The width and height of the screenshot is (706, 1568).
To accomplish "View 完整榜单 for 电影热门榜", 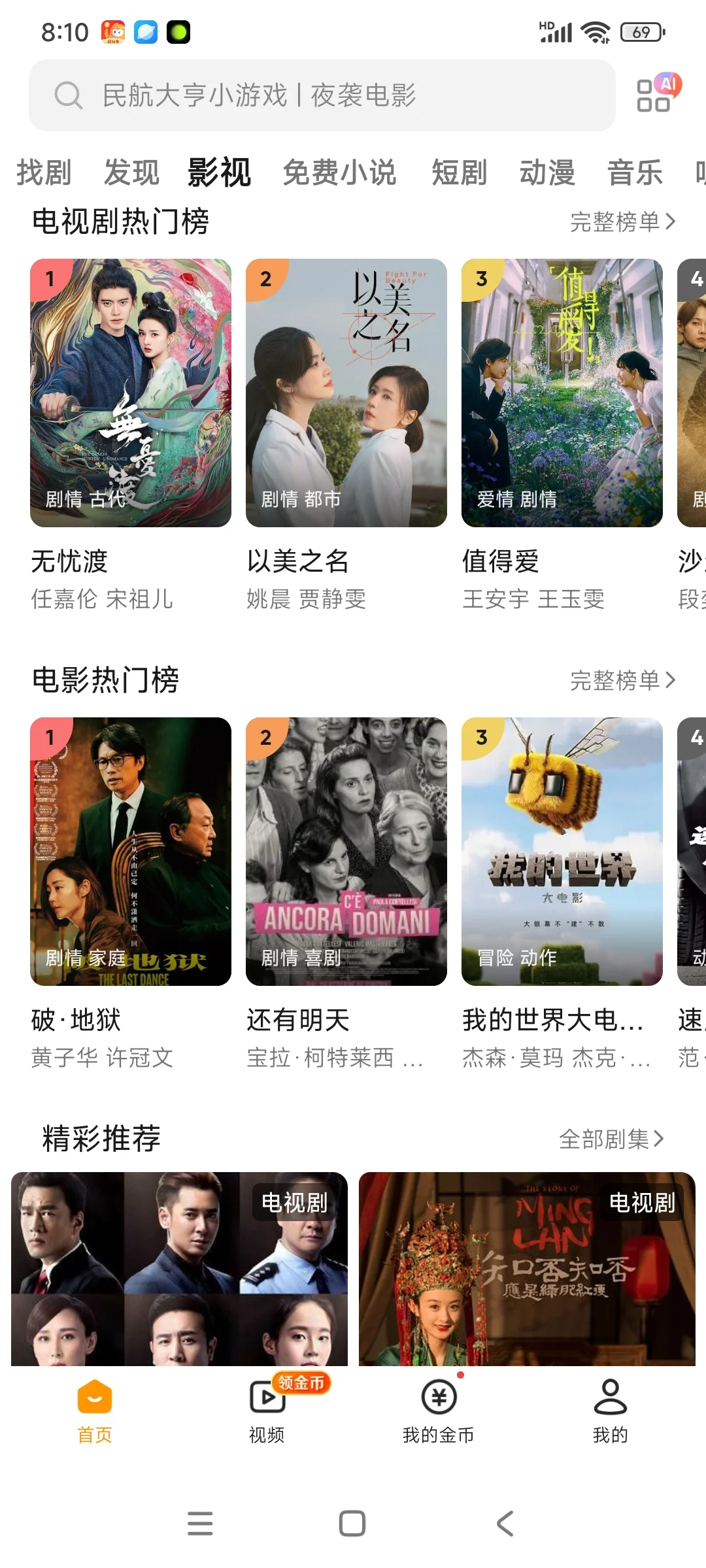I will tap(622, 681).
